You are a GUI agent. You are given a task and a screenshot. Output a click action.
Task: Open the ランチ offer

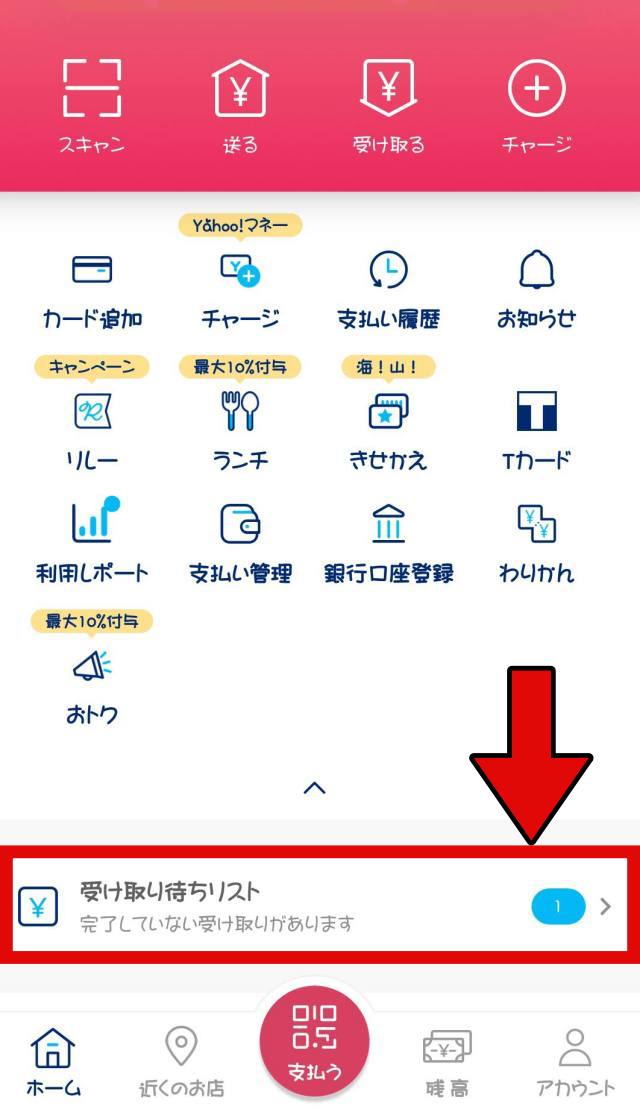(240, 430)
